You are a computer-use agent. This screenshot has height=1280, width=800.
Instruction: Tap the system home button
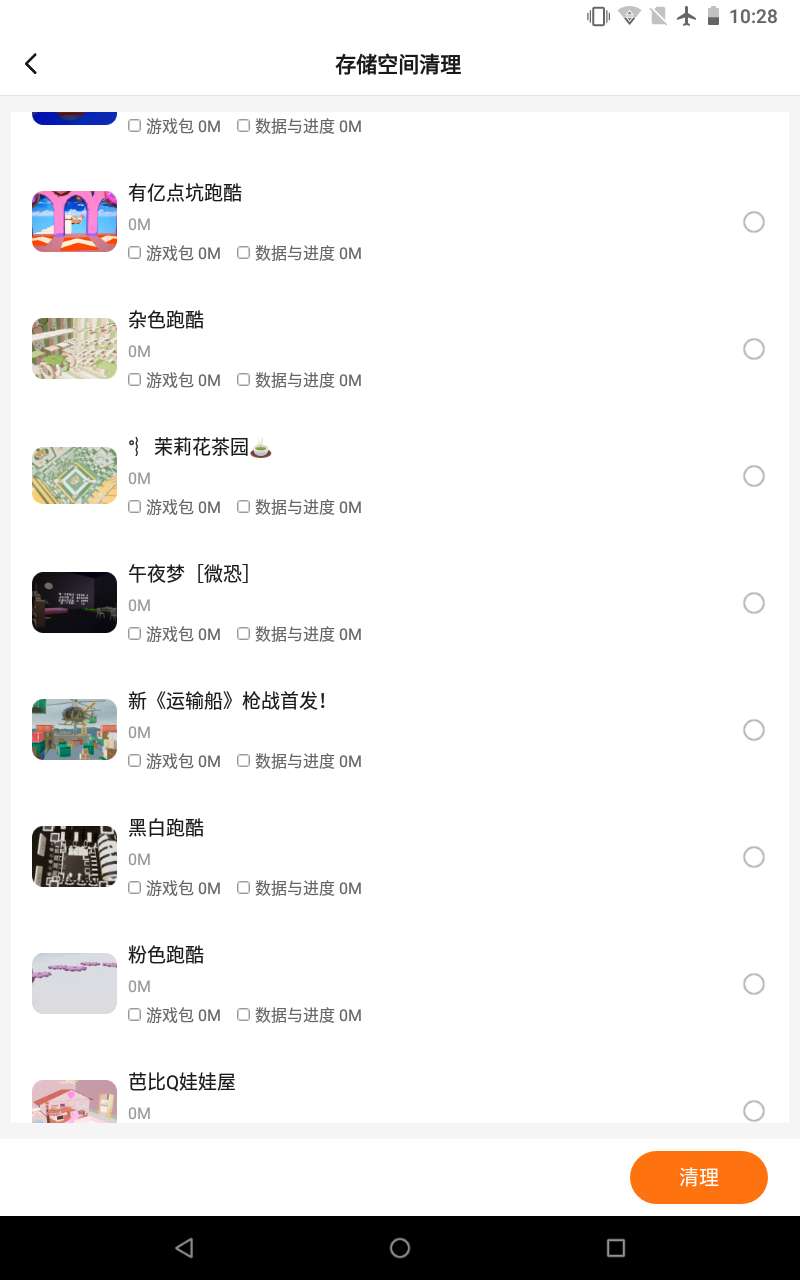[400, 1247]
